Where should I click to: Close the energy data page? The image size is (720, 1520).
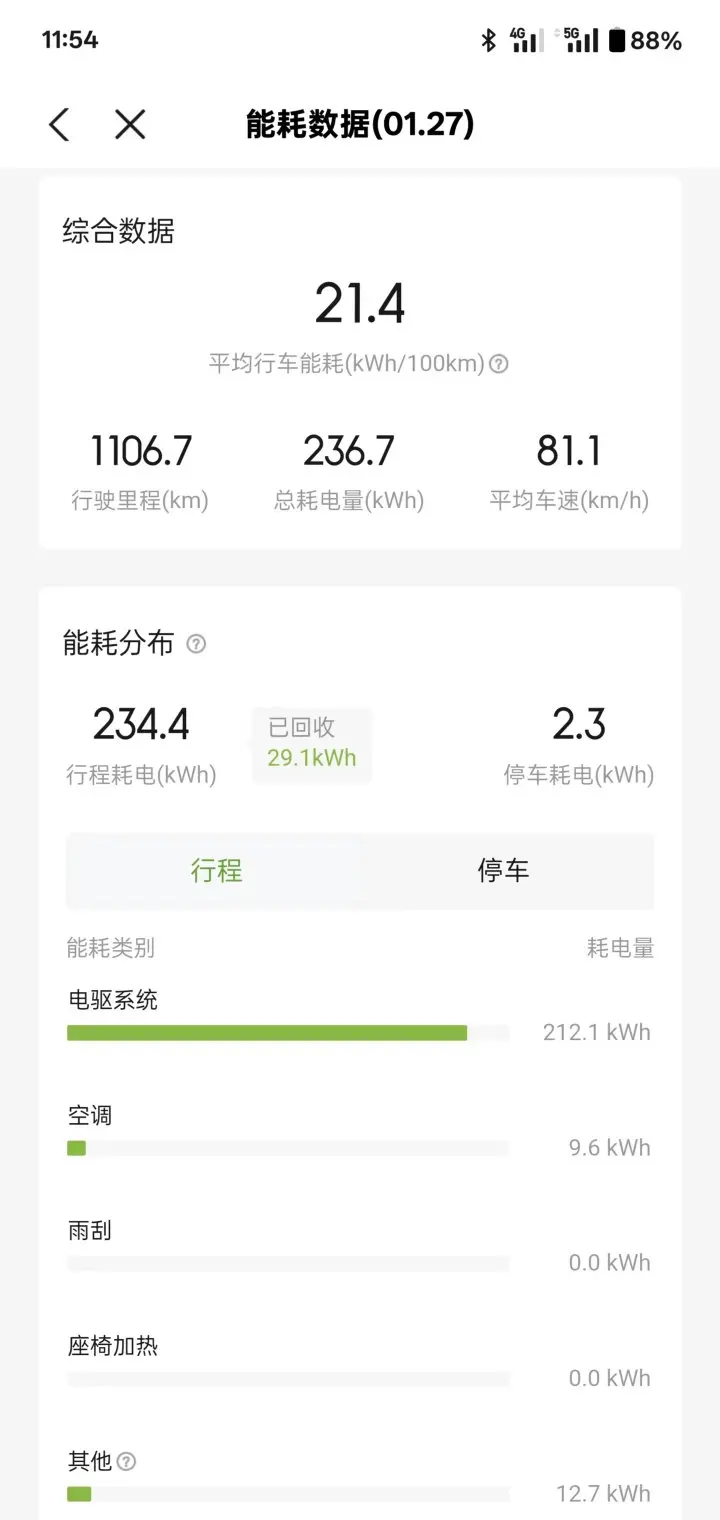(x=130, y=125)
